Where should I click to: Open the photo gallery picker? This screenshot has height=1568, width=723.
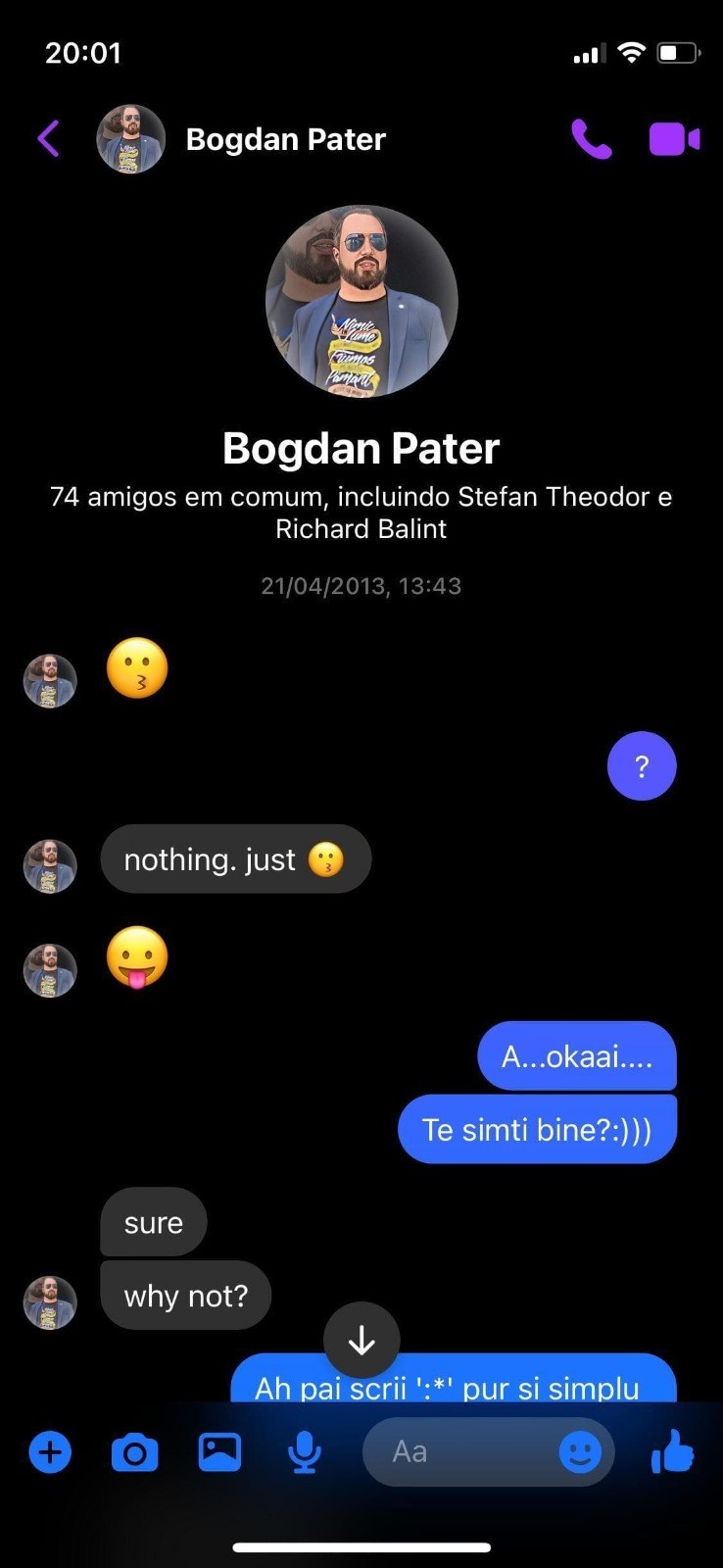[218, 1452]
